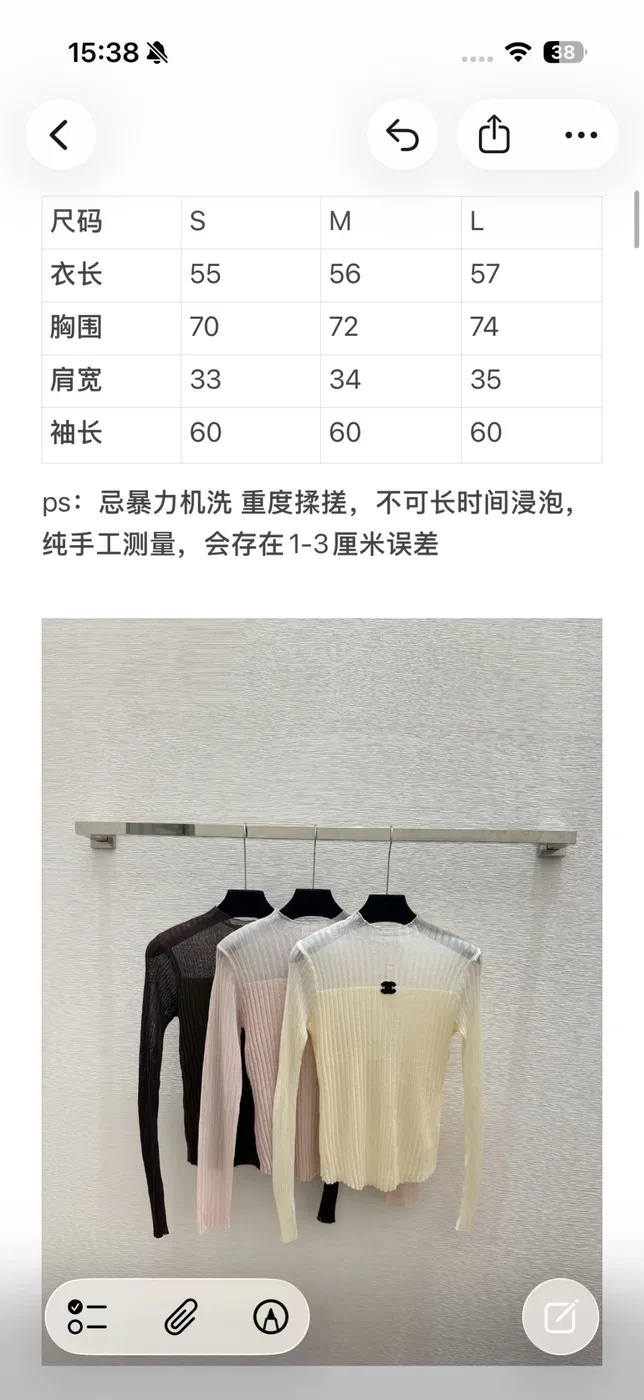Go back to the notes list
Screen dimensions: 644x1400
60,134
